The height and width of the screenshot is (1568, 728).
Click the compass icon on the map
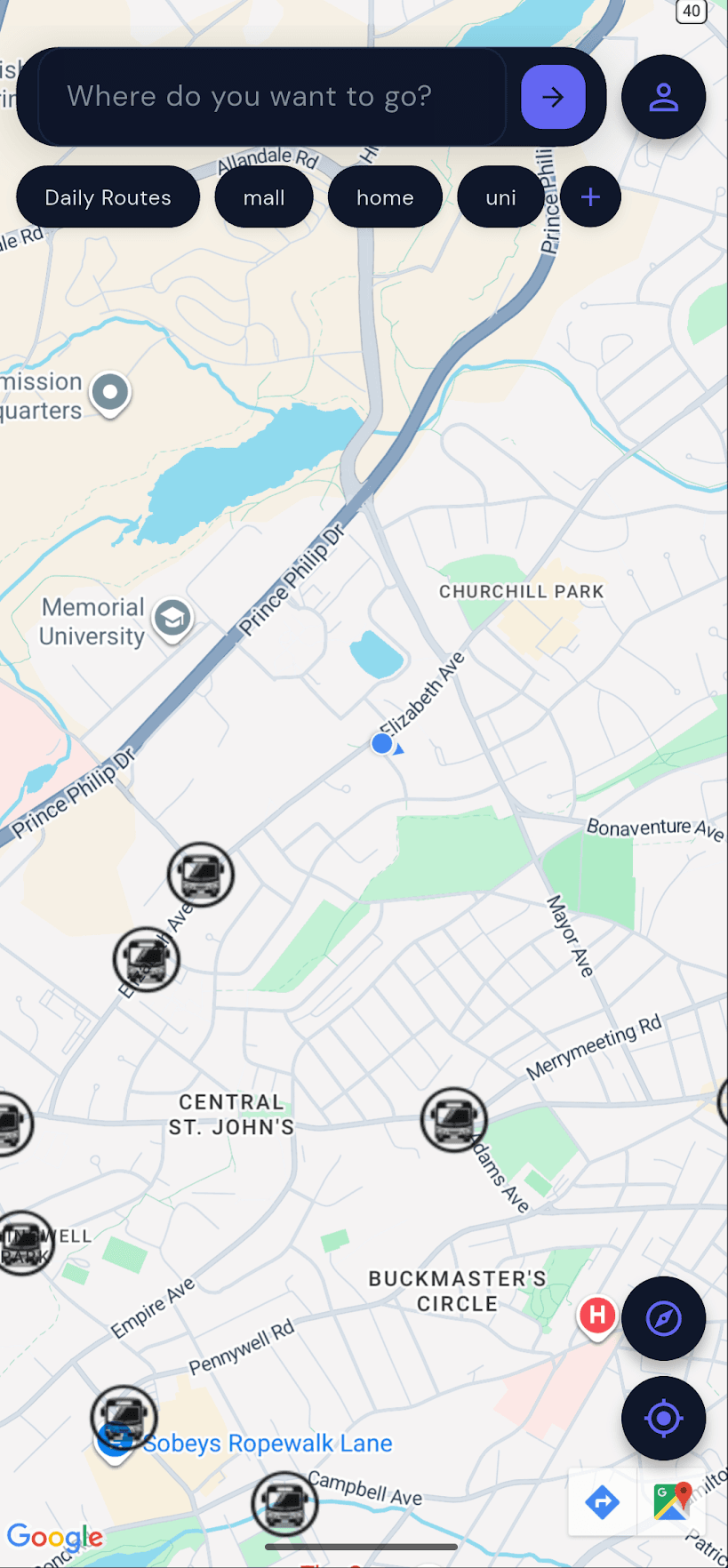pos(663,1319)
